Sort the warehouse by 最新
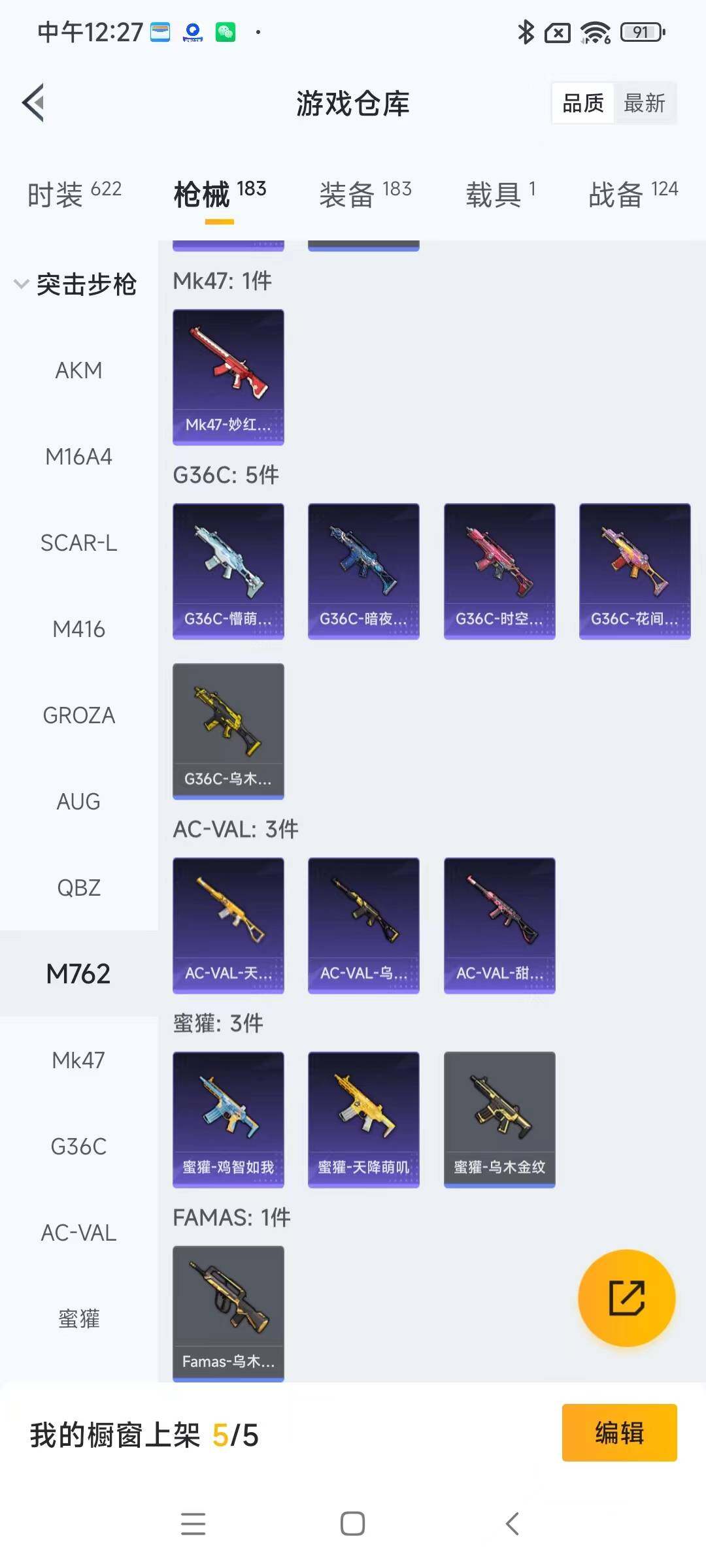 pos(644,103)
